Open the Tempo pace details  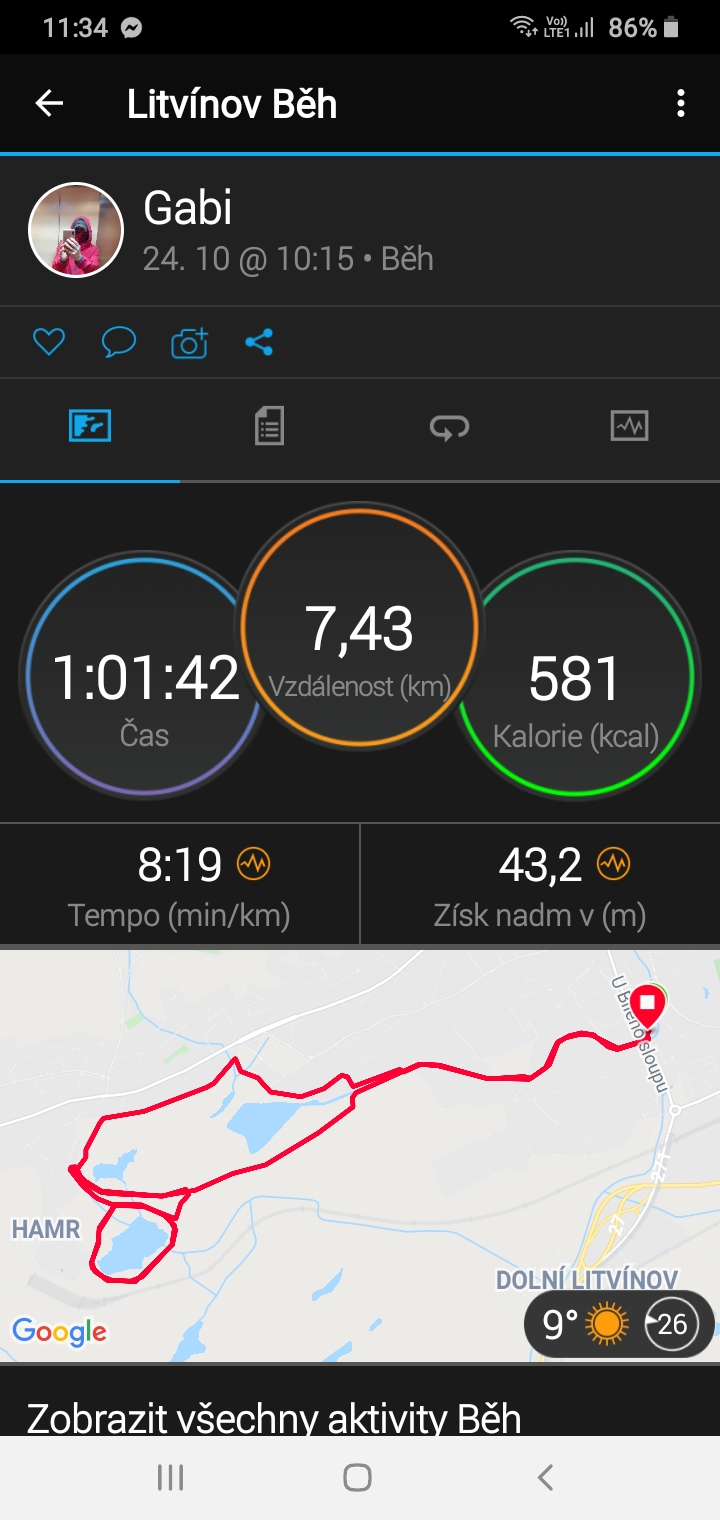click(x=179, y=884)
